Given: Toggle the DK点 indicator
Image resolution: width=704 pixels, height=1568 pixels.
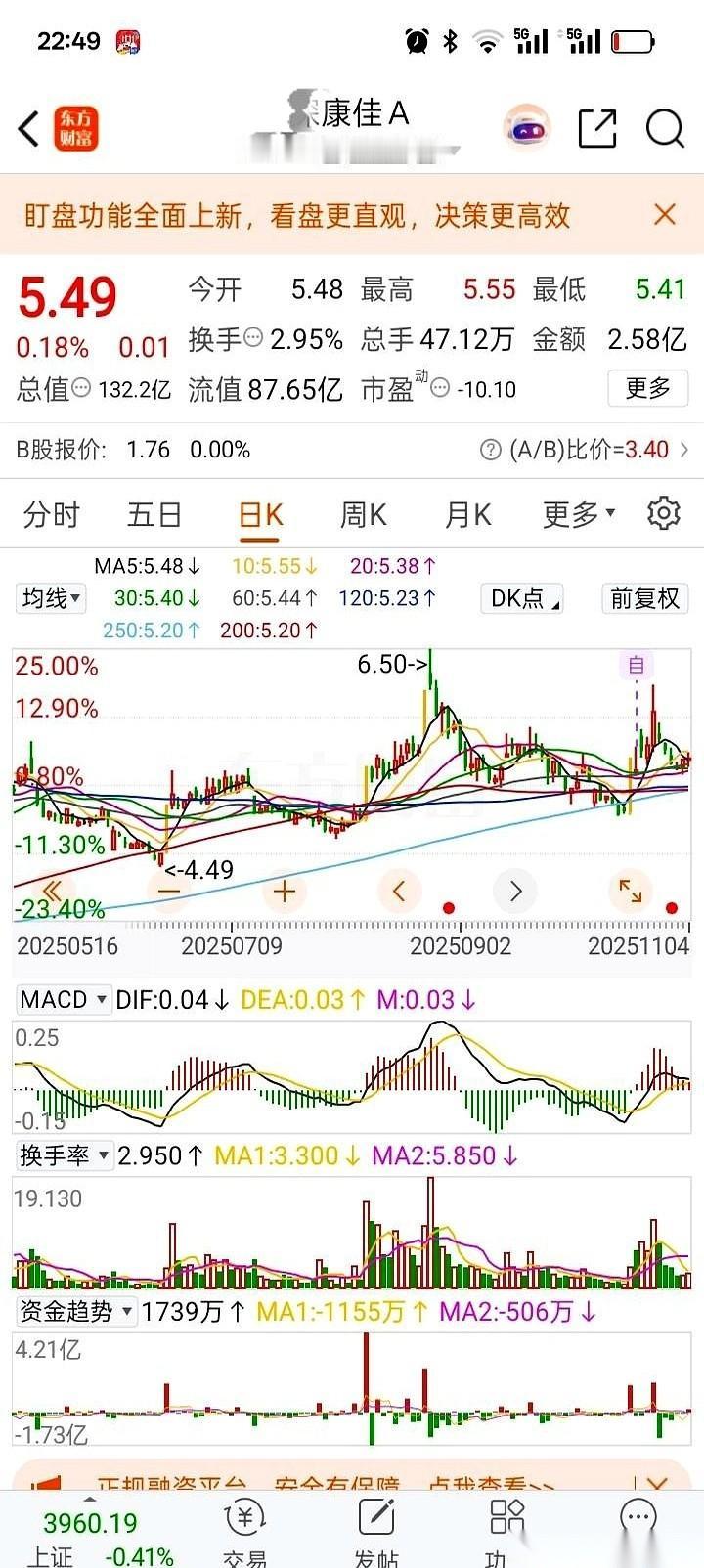Looking at the screenshot, I should pyautogui.click(x=522, y=598).
